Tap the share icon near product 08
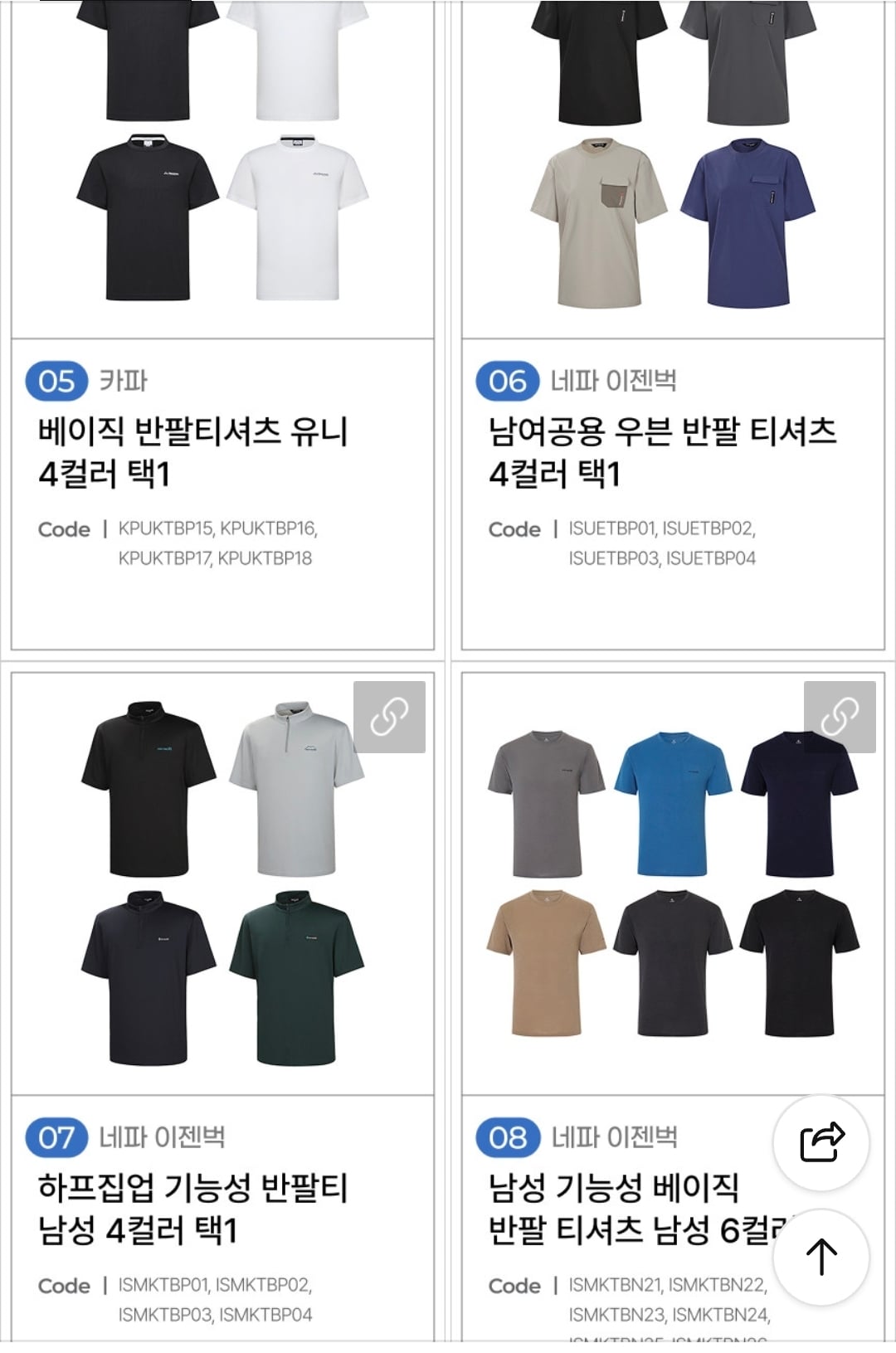 (821, 1141)
